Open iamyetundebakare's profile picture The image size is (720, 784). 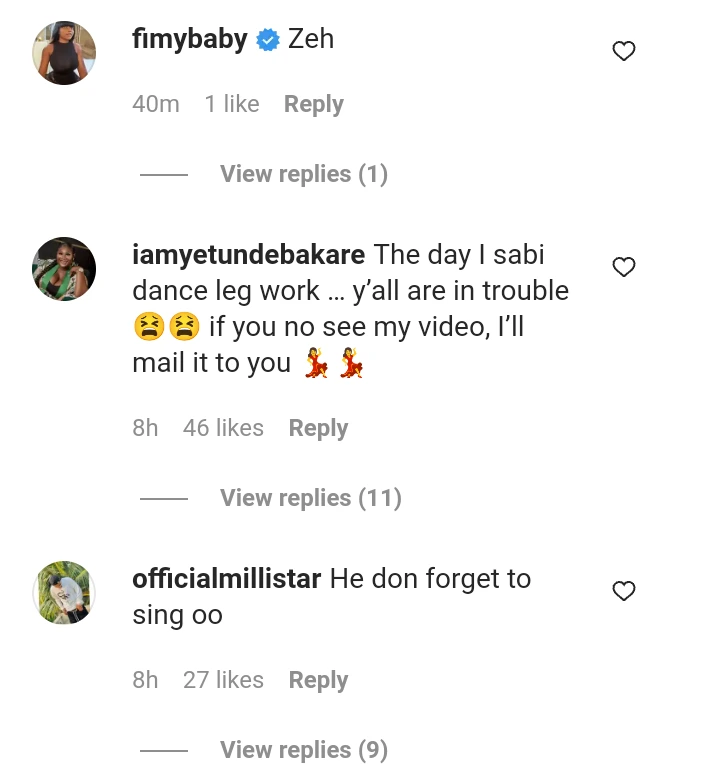[64, 269]
